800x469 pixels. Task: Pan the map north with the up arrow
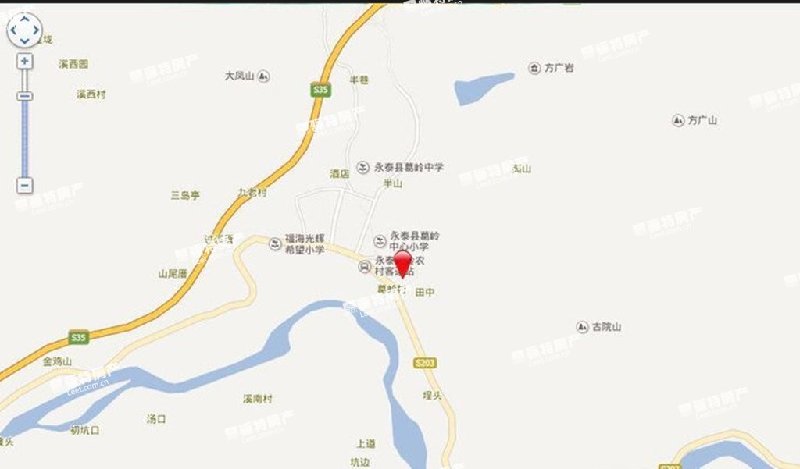(x=25, y=20)
